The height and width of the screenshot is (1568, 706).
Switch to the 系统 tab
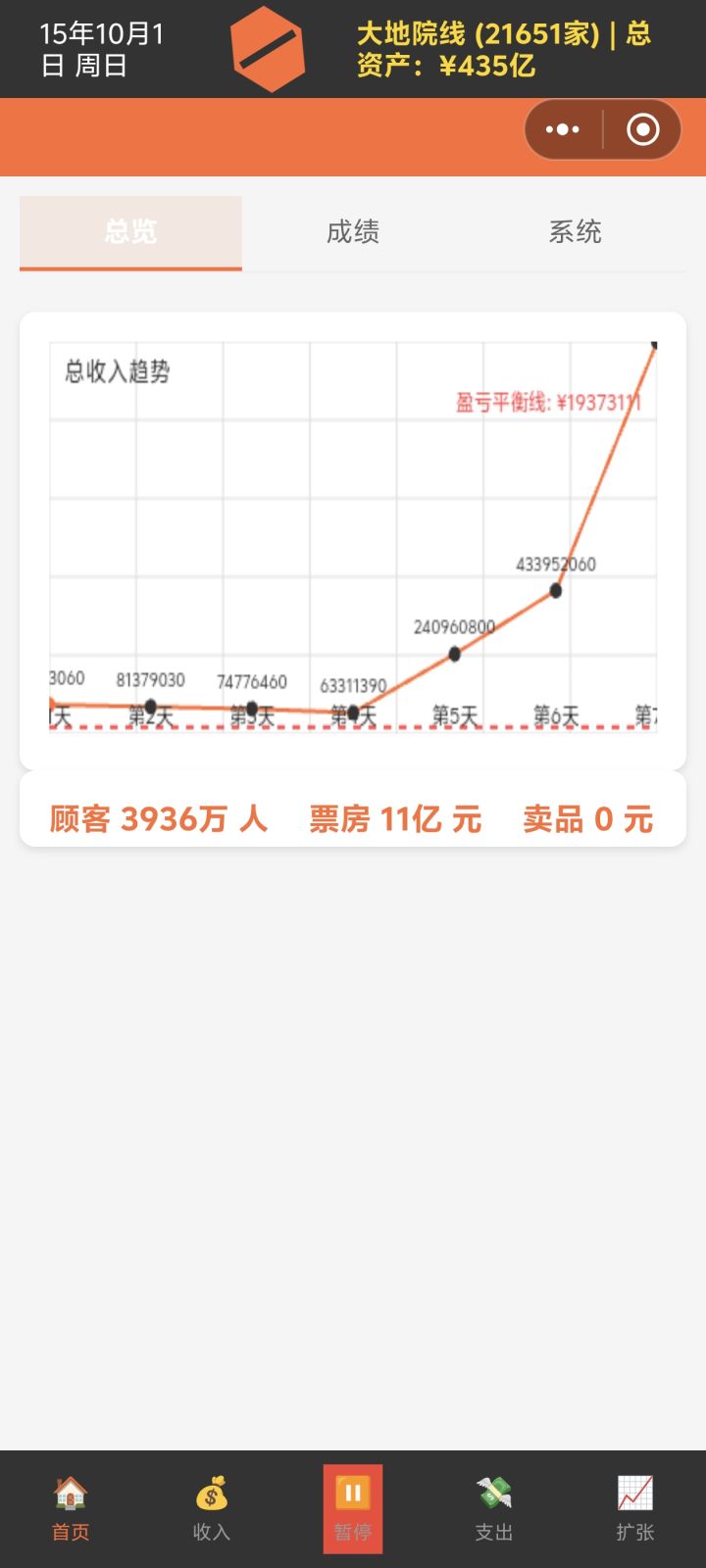(x=575, y=232)
